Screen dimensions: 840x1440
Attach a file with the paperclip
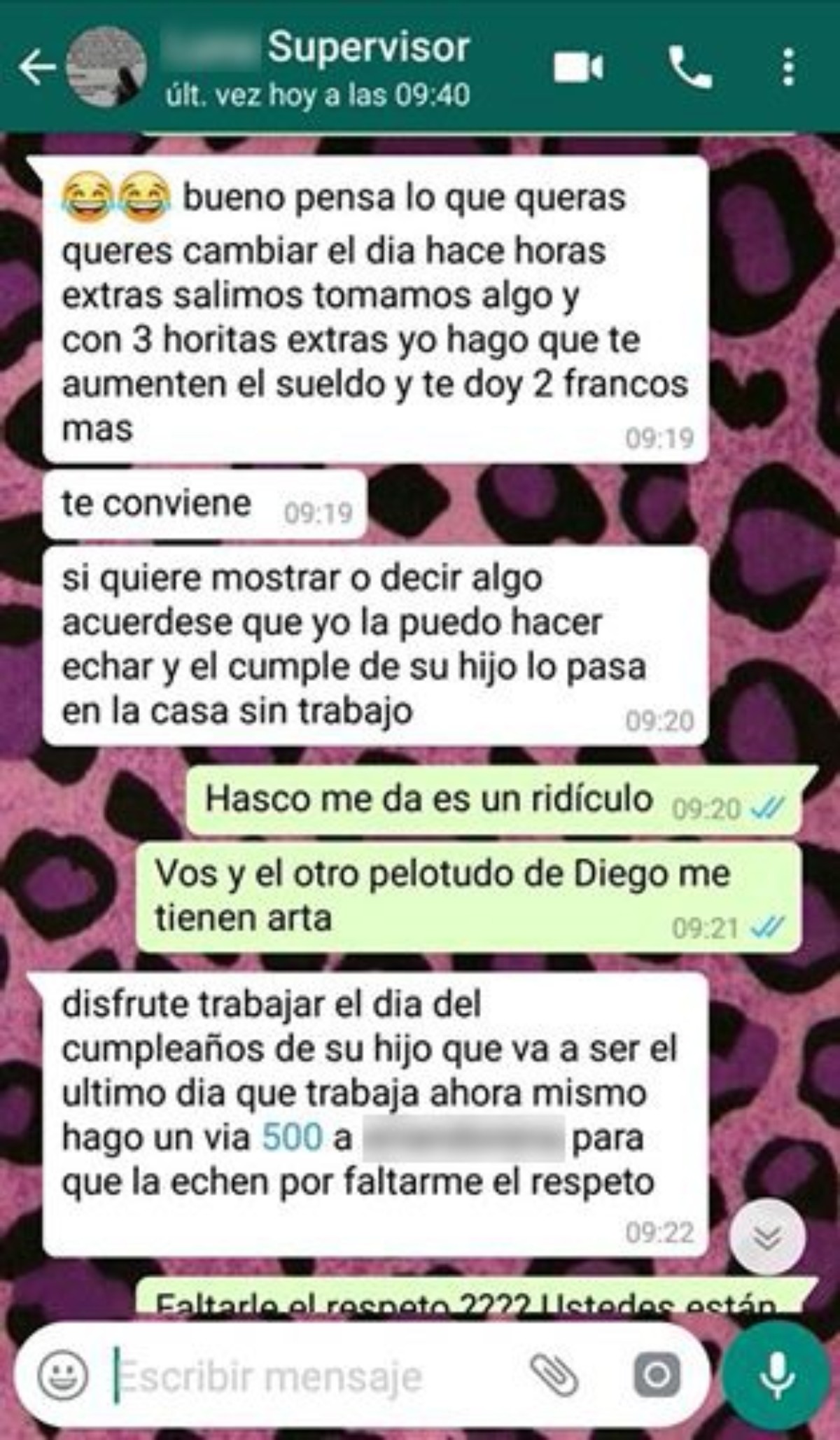554,1374
